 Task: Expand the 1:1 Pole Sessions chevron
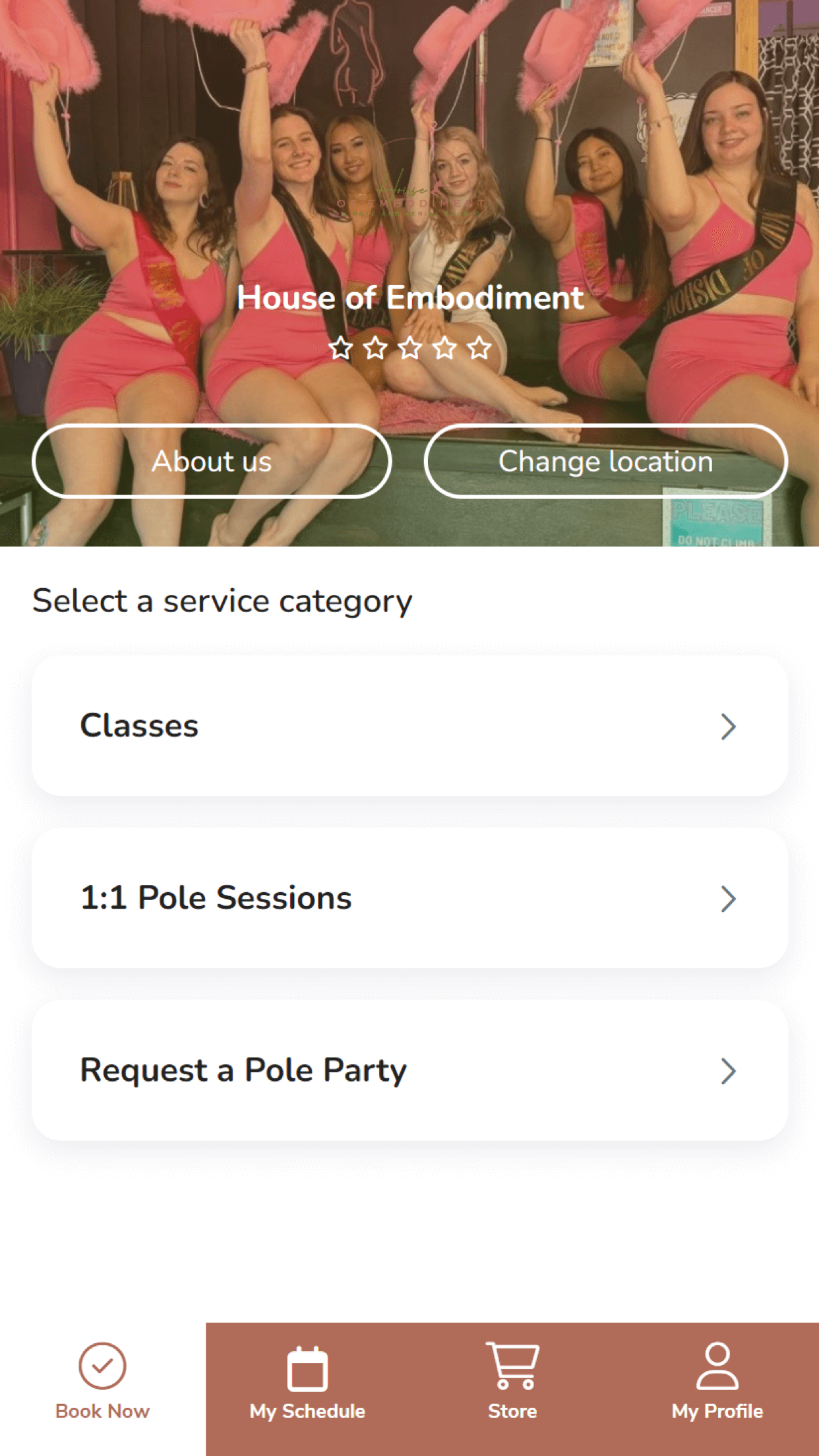[727, 897]
